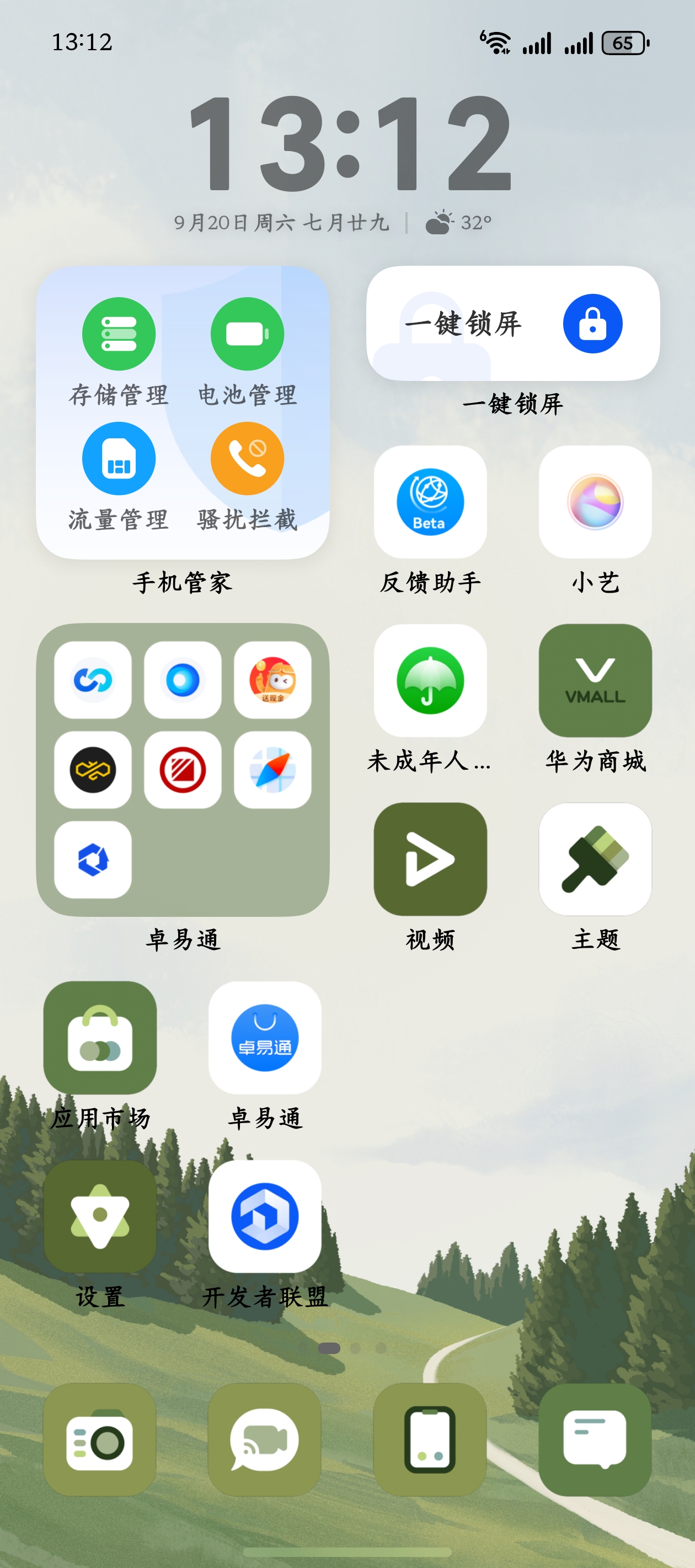The width and height of the screenshot is (695, 1568).
Task: Open the blue 卓易通 shopping bag app
Action: (265, 1038)
